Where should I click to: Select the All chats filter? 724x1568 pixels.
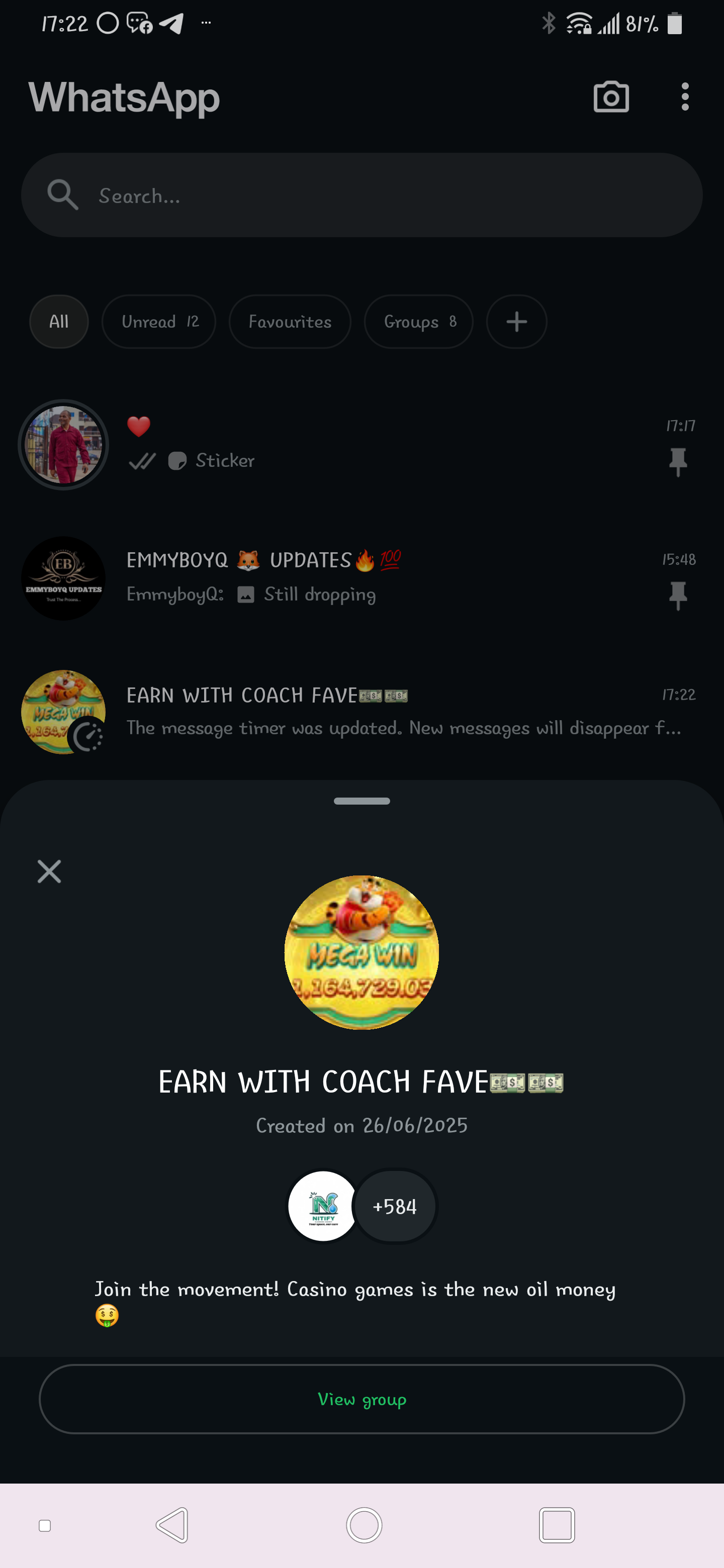(59, 322)
